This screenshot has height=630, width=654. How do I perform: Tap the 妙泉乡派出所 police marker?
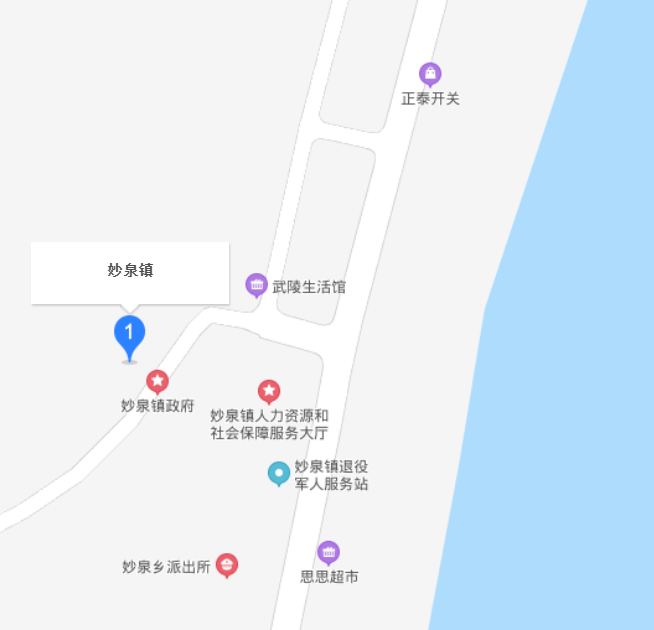(x=227, y=565)
